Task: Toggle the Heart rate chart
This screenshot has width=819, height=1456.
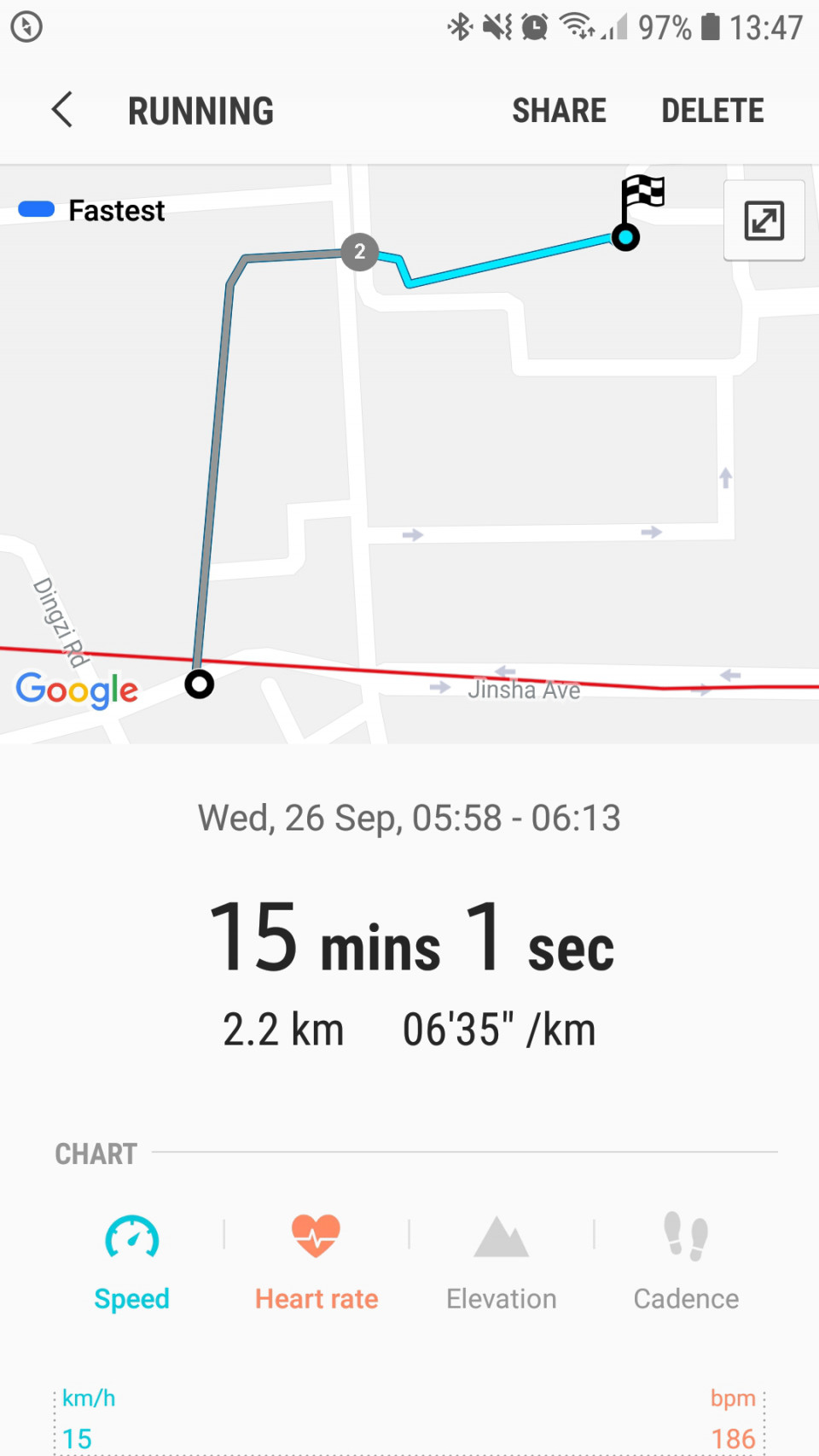Action: 317,1261
